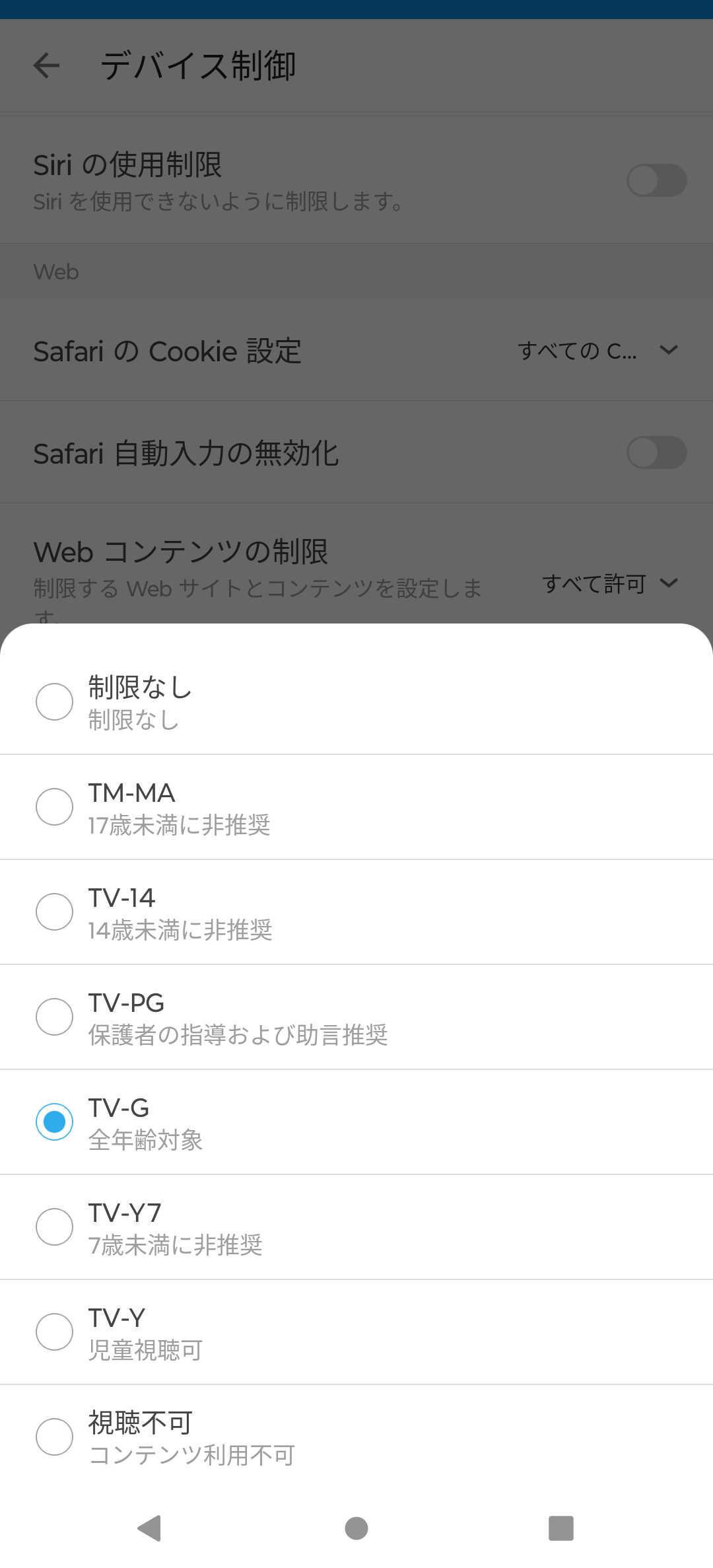Pick the TV-PG rating
The height and width of the screenshot is (1568, 713).
point(356,1016)
